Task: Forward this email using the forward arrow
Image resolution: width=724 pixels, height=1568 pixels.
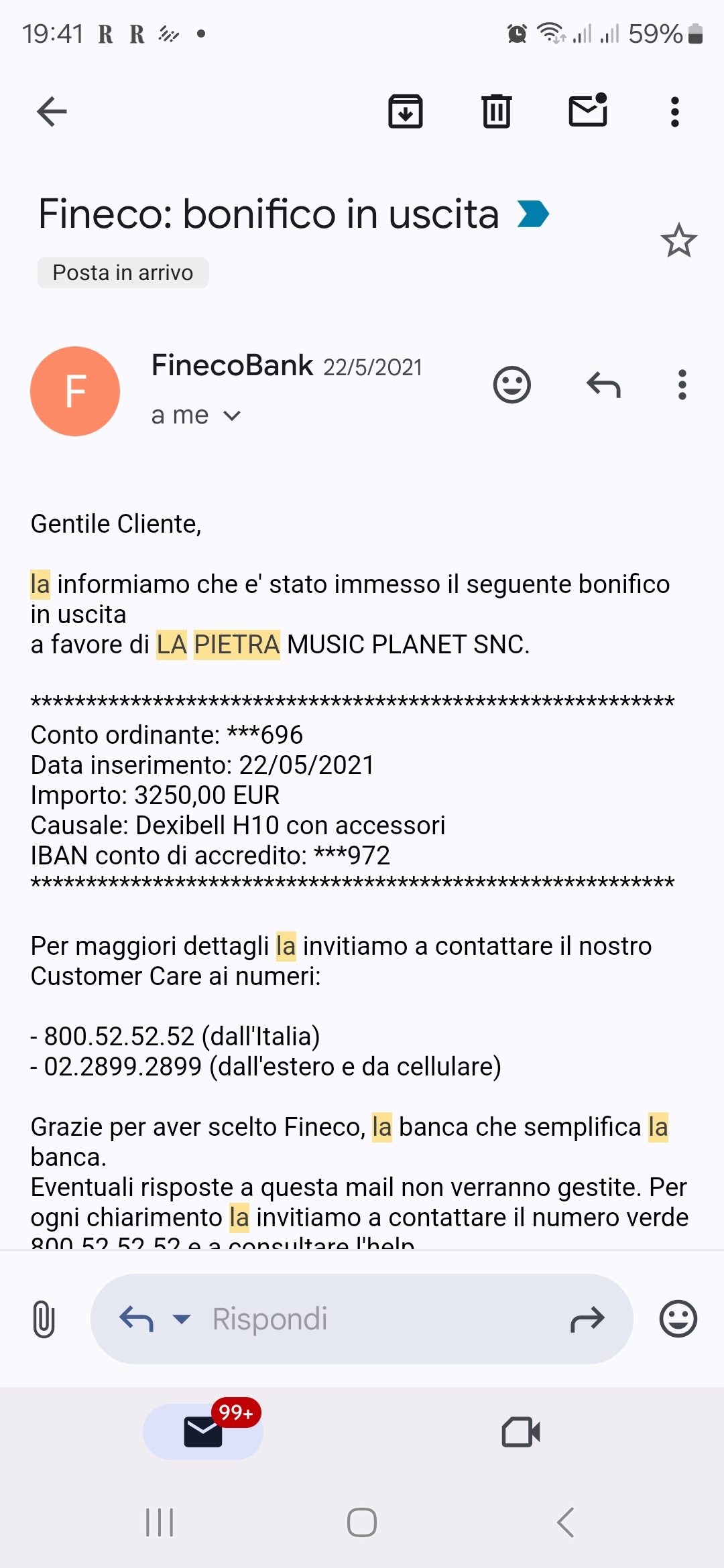Action: coord(587,1319)
